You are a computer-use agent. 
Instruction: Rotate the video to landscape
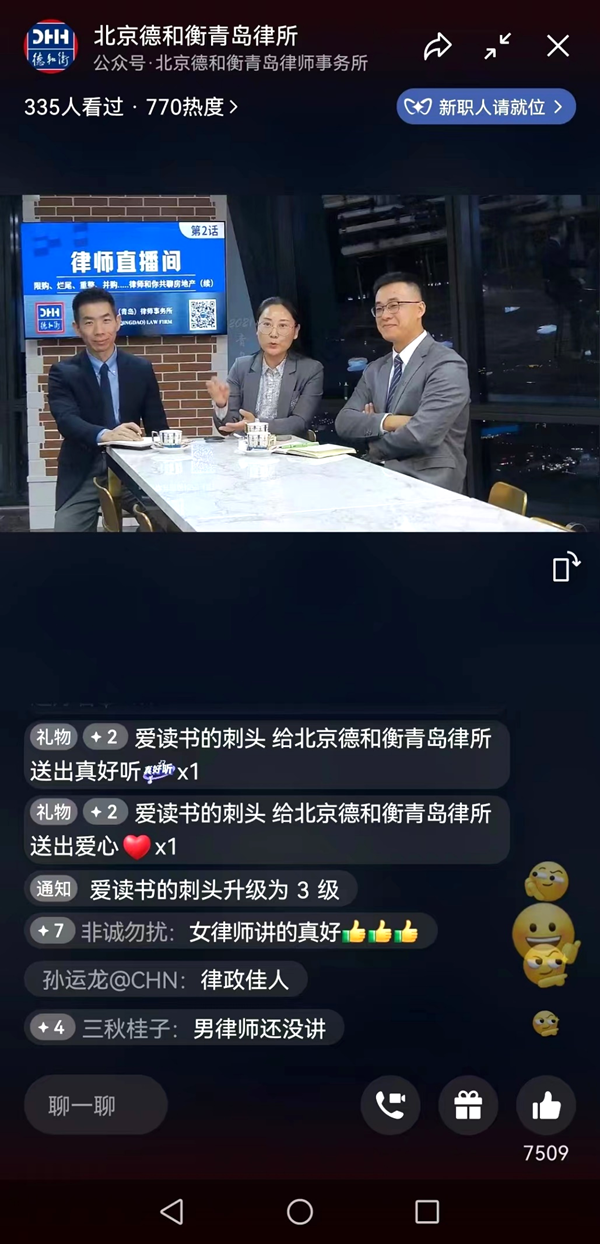pyautogui.click(x=566, y=567)
